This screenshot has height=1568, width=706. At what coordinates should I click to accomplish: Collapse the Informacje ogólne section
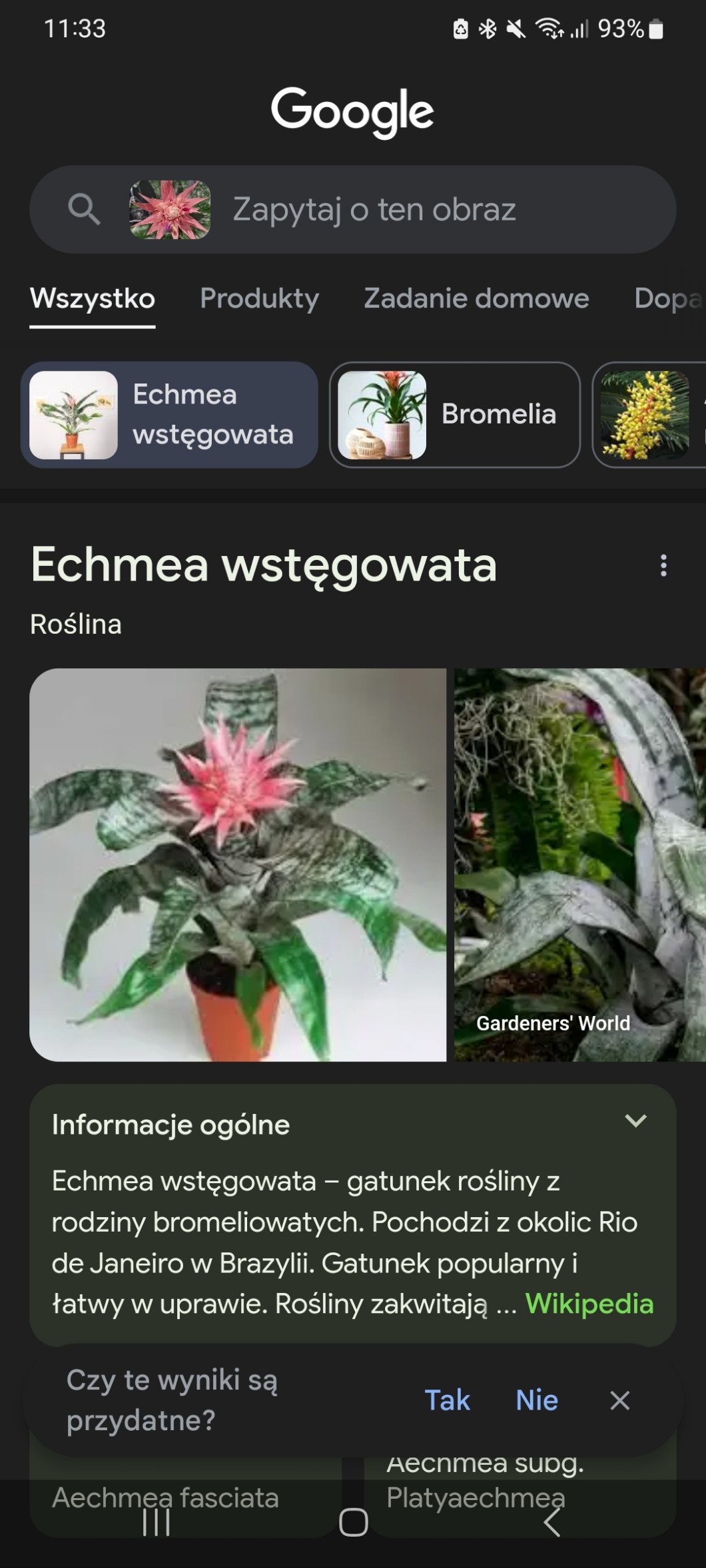point(635,1121)
